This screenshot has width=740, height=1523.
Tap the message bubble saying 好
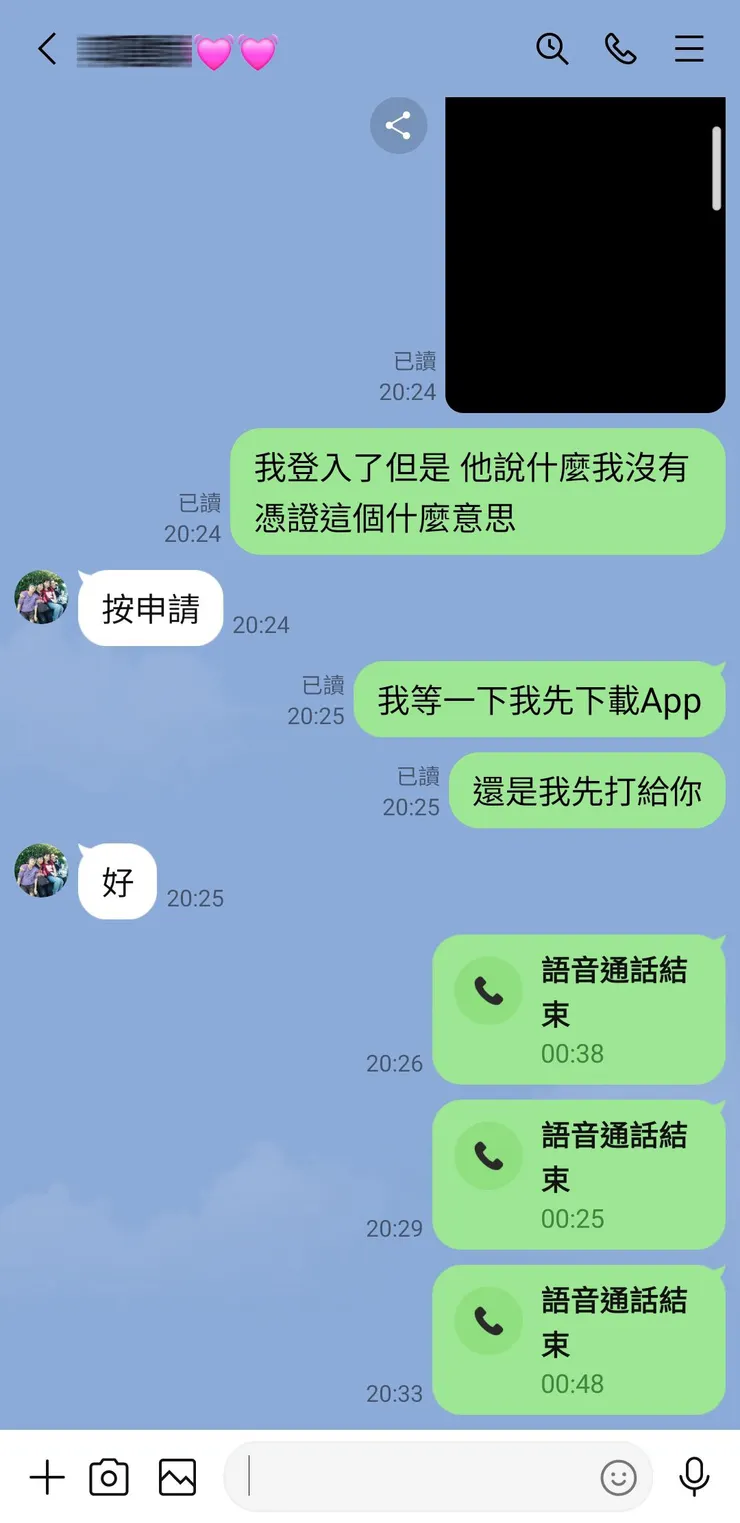click(x=116, y=881)
